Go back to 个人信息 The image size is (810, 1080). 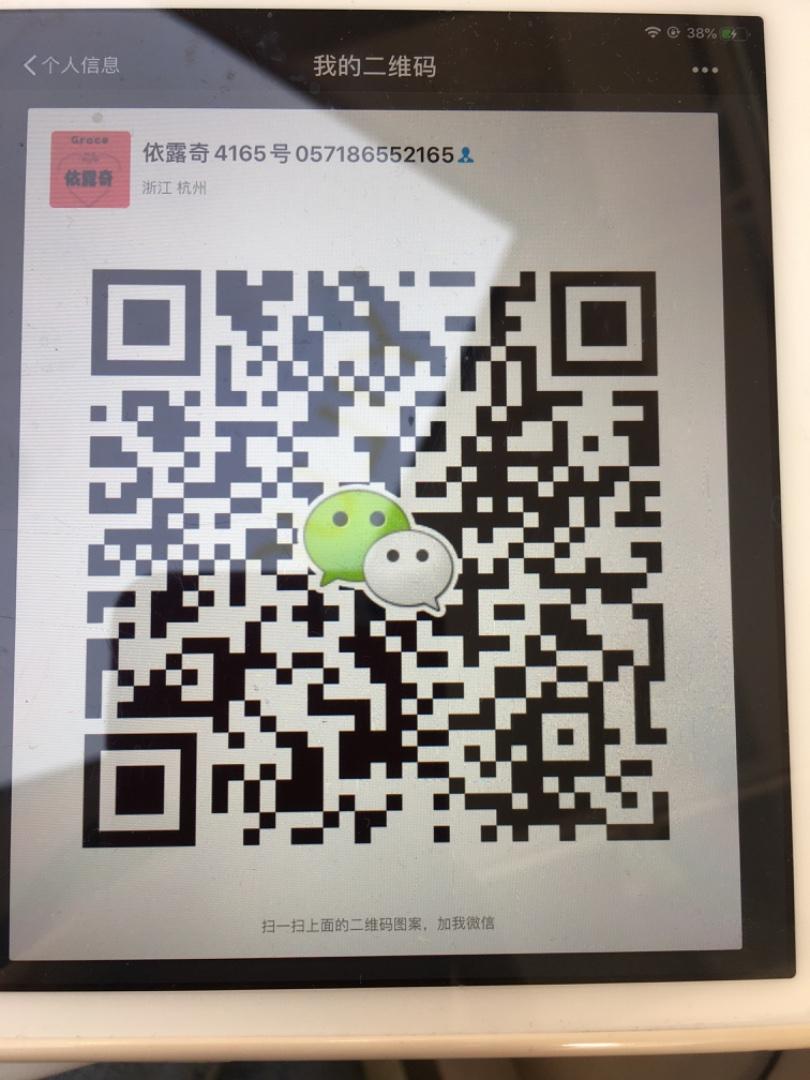tap(72, 66)
